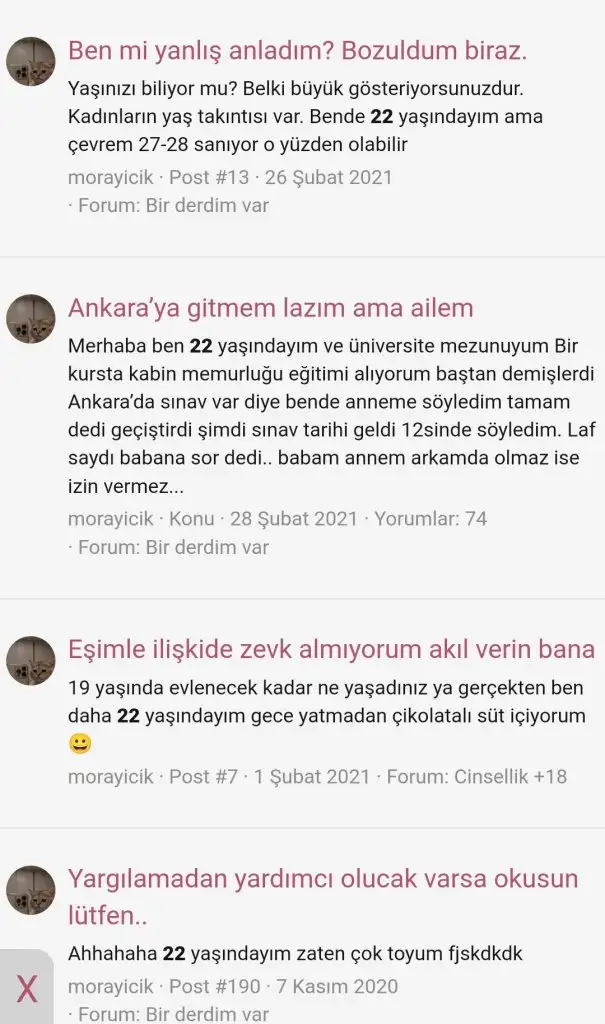The width and height of the screenshot is (605, 1024).
Task: Tap morayicik's avatar beside the Bozuldum biraz post
Action: [31, 62]
